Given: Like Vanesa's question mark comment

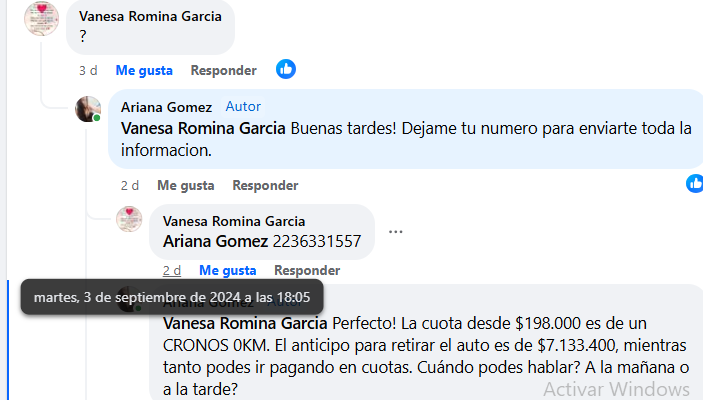Looking at the screenshot, I should [x=144, y=70].
